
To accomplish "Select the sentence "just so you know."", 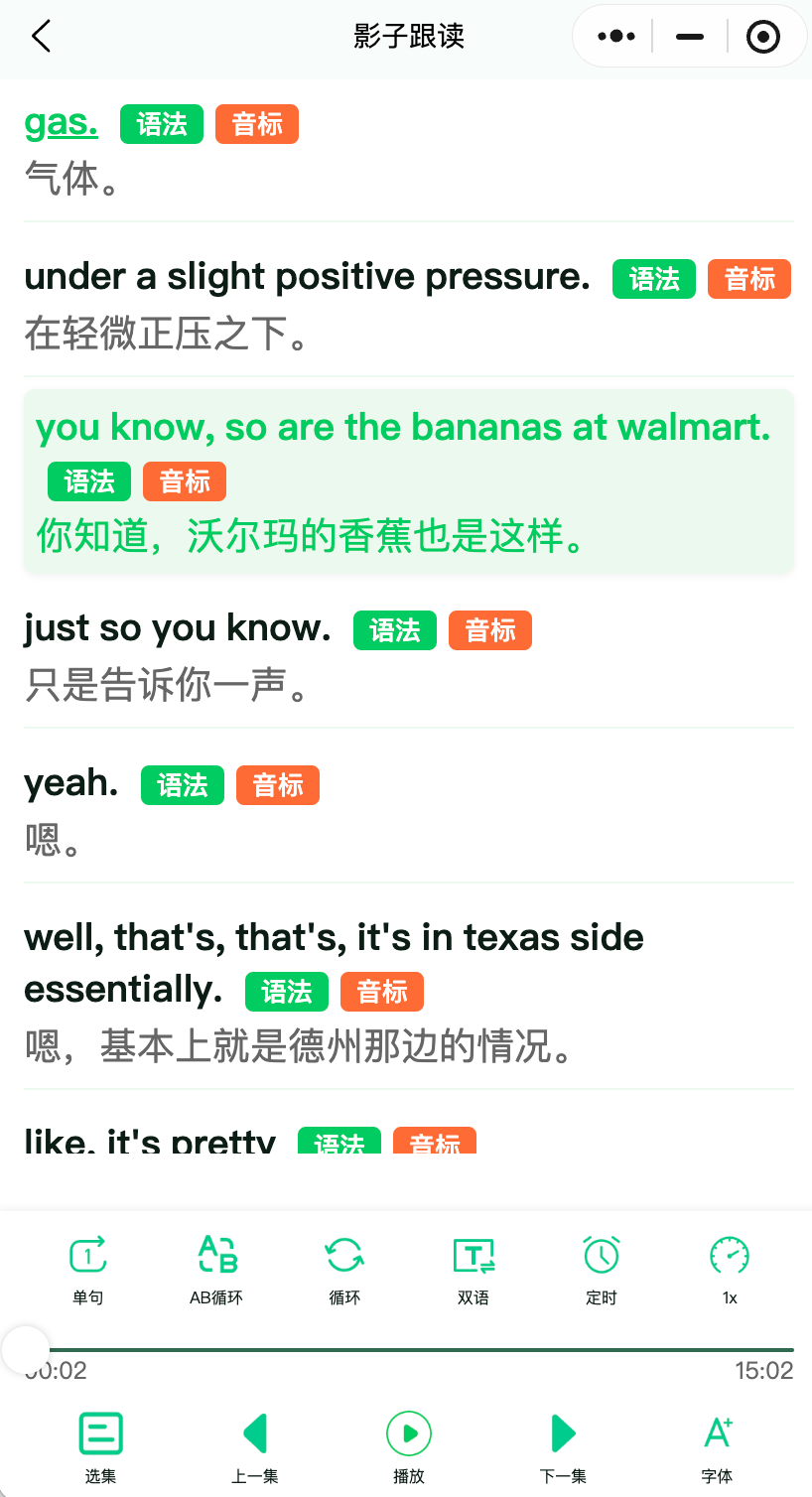I will 178,628.
